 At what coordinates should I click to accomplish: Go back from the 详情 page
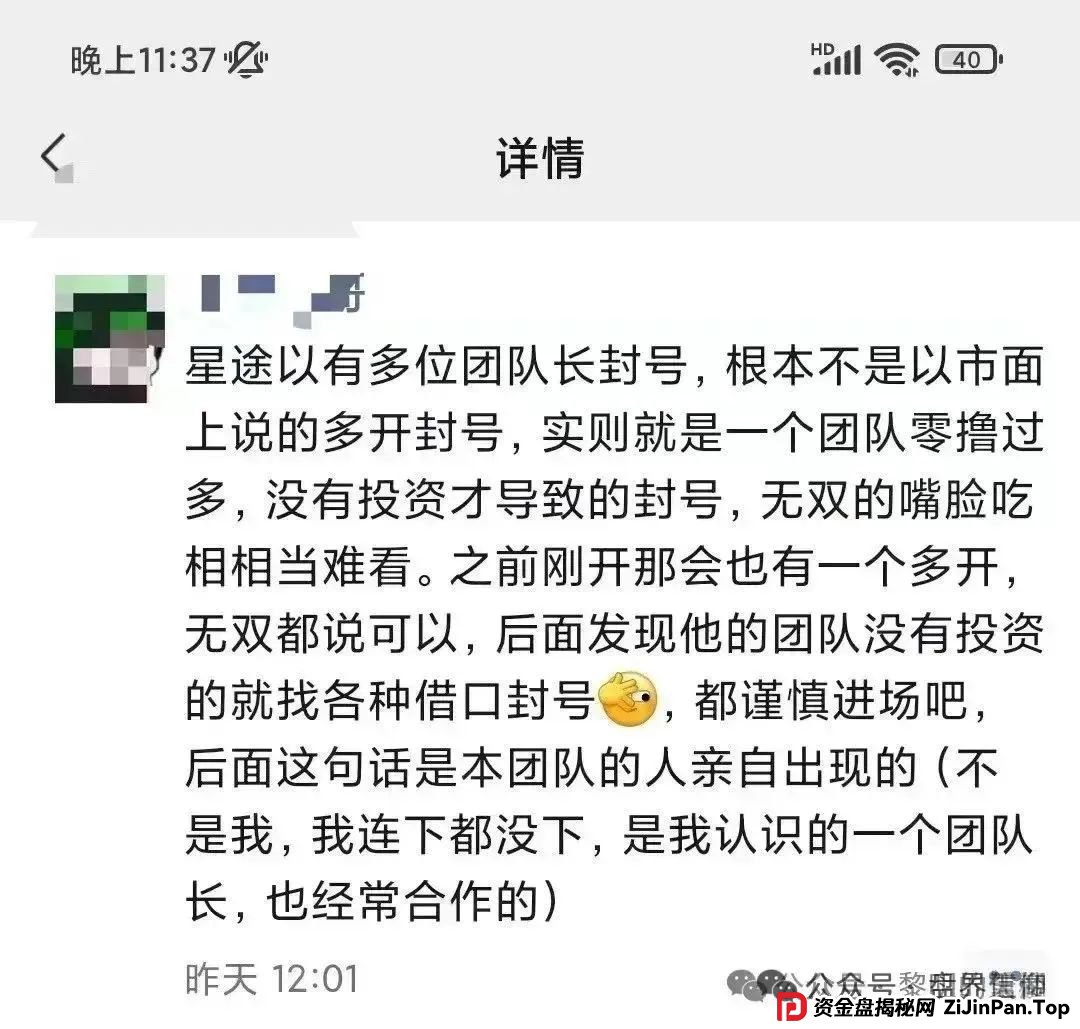pyautogui.click(x=55, y=157)
